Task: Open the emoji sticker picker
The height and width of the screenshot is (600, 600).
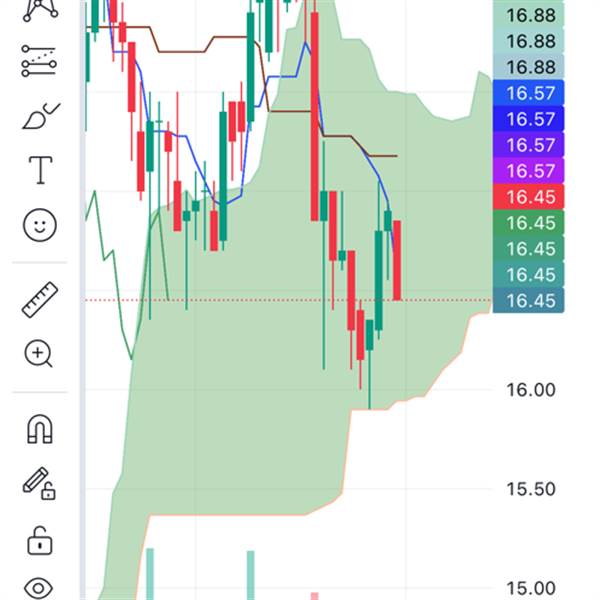Action: click(x=40, y=225)
